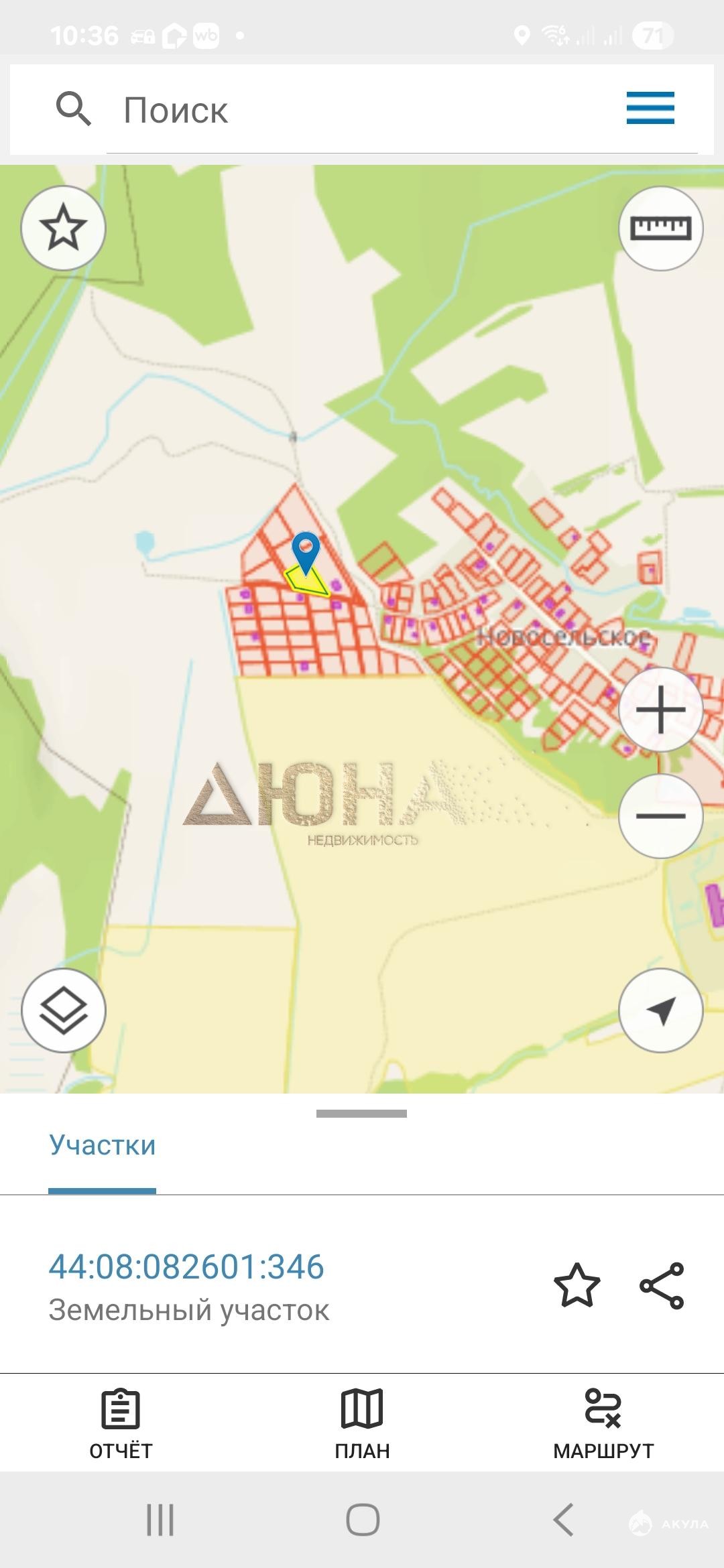Image resolution: width=724 pixels, height=1568 pixels.
Task: Activate the ruler measurement tool
Action: (660, 228)
